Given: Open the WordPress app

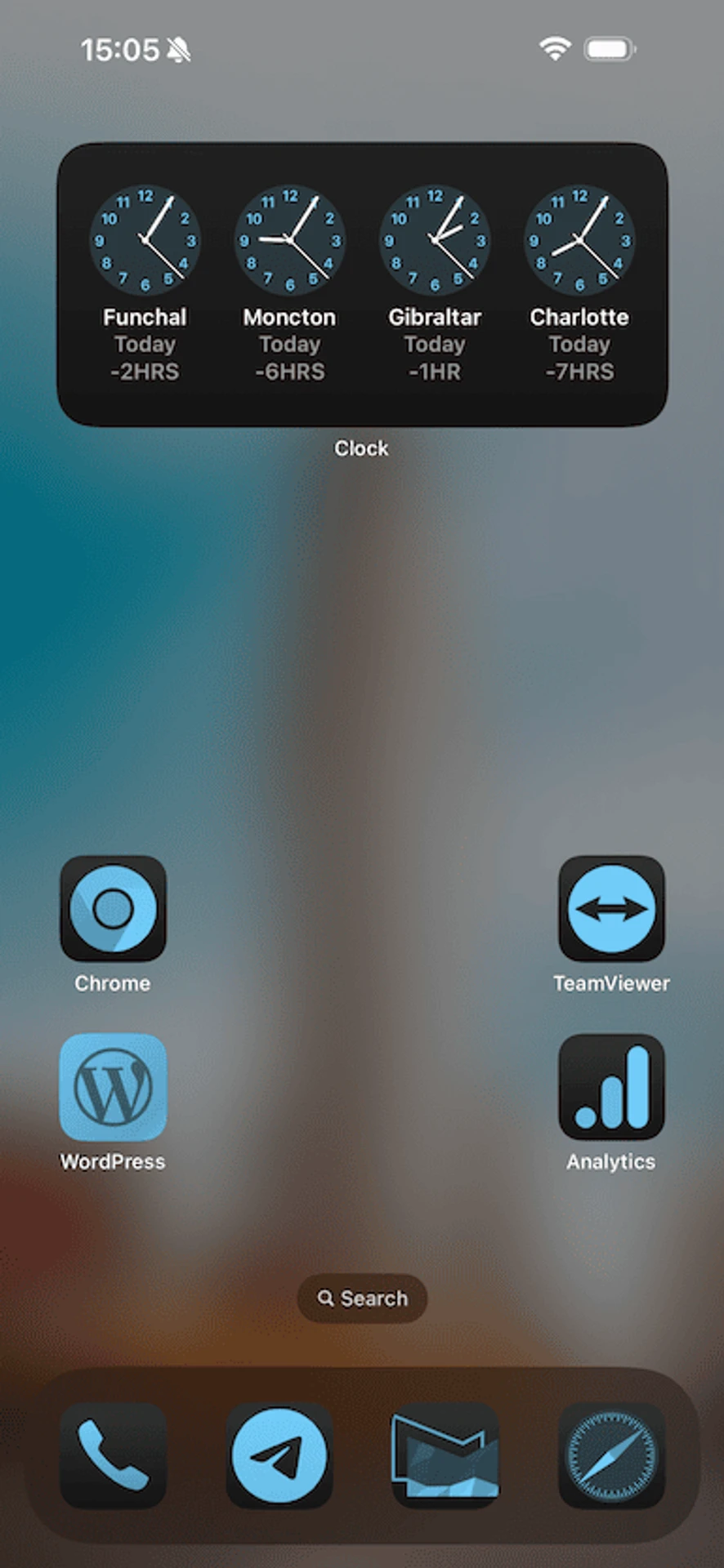Looking at the screenshot, I should [113, 1087].
